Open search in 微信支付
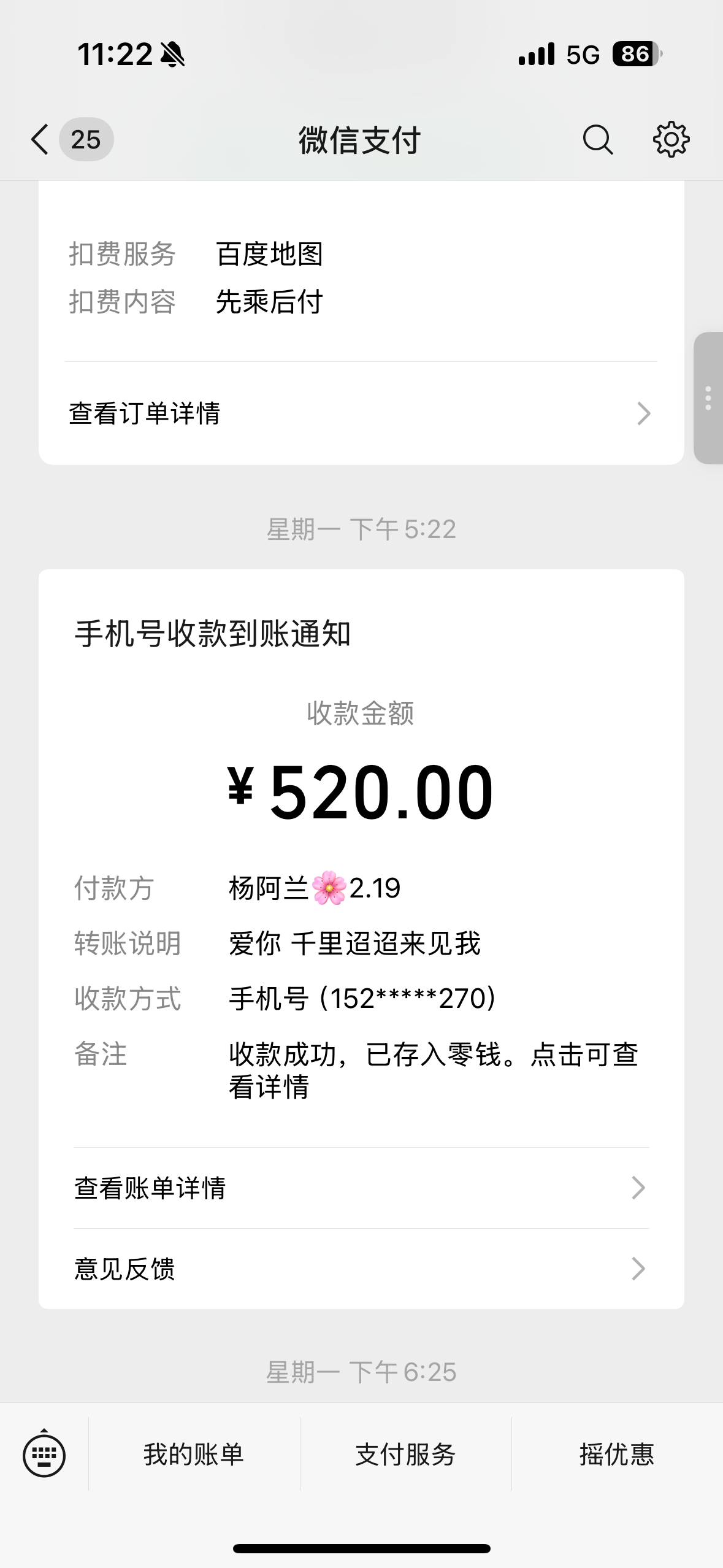 (x=597, y=140)
